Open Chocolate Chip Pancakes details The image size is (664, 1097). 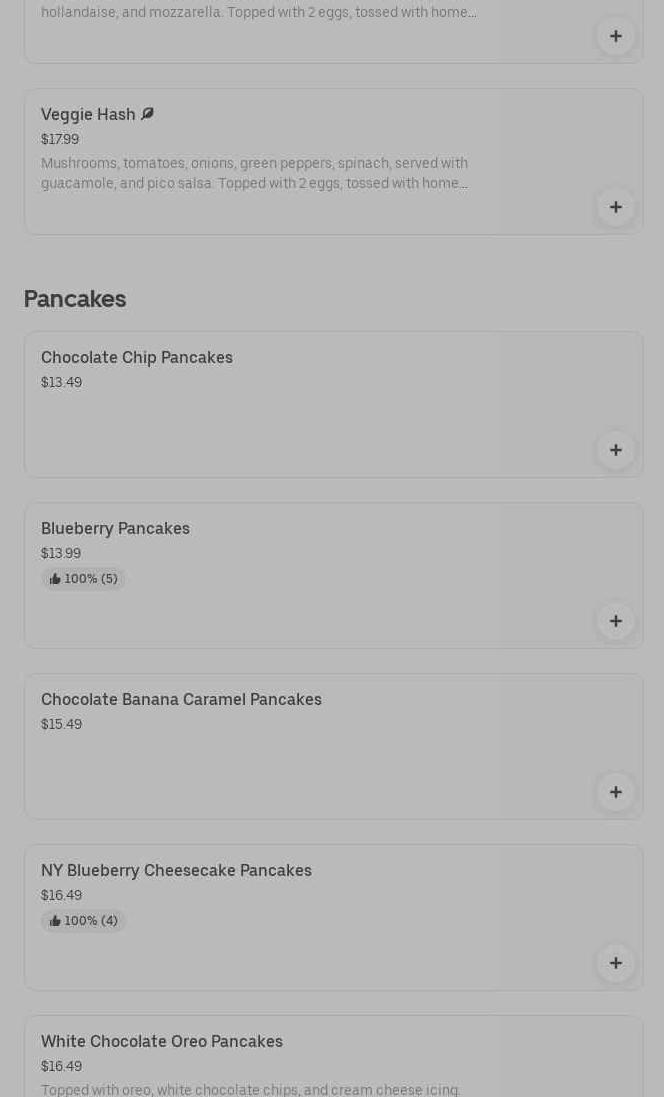334,404
